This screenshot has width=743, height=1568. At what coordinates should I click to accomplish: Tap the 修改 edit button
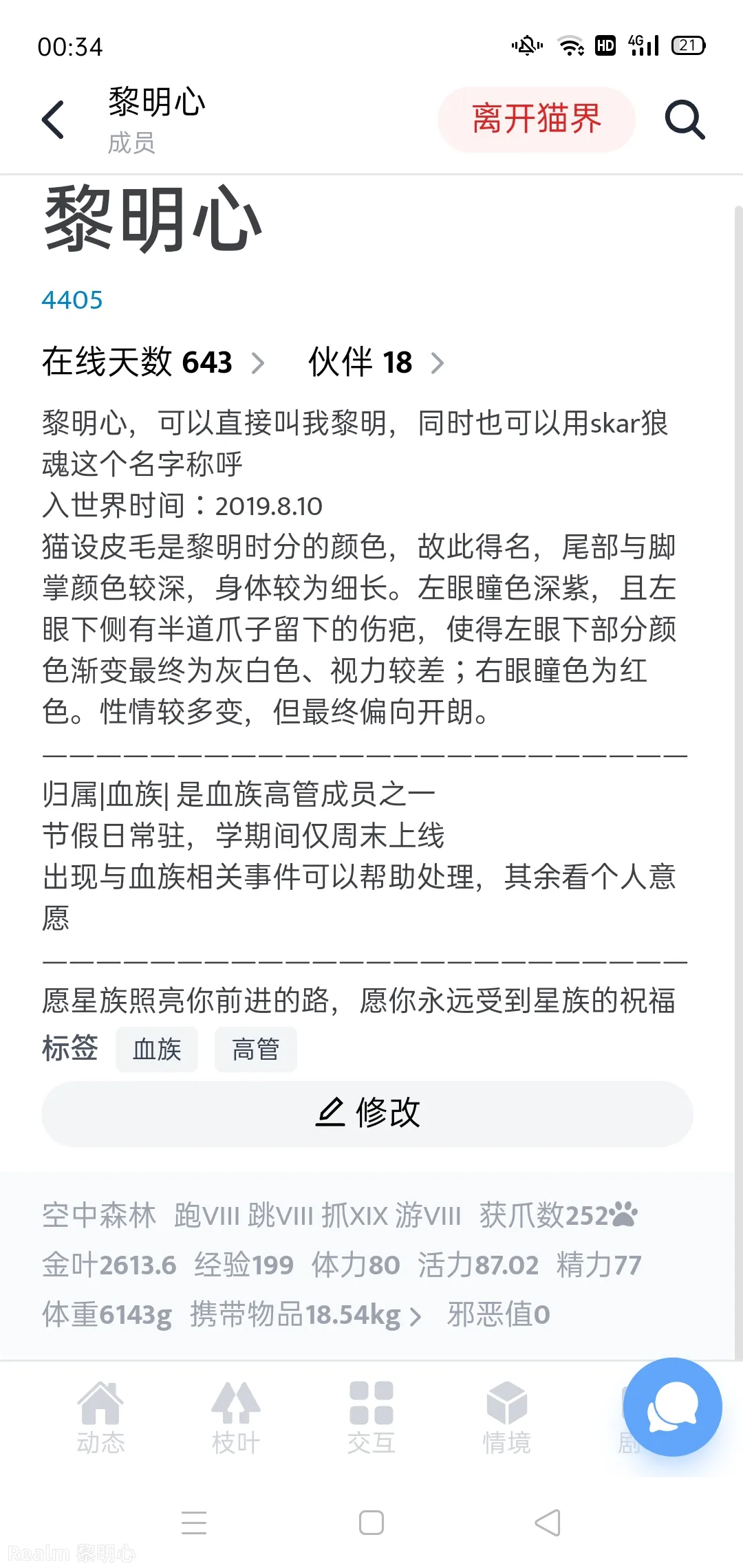click(x=367, y=1113)
